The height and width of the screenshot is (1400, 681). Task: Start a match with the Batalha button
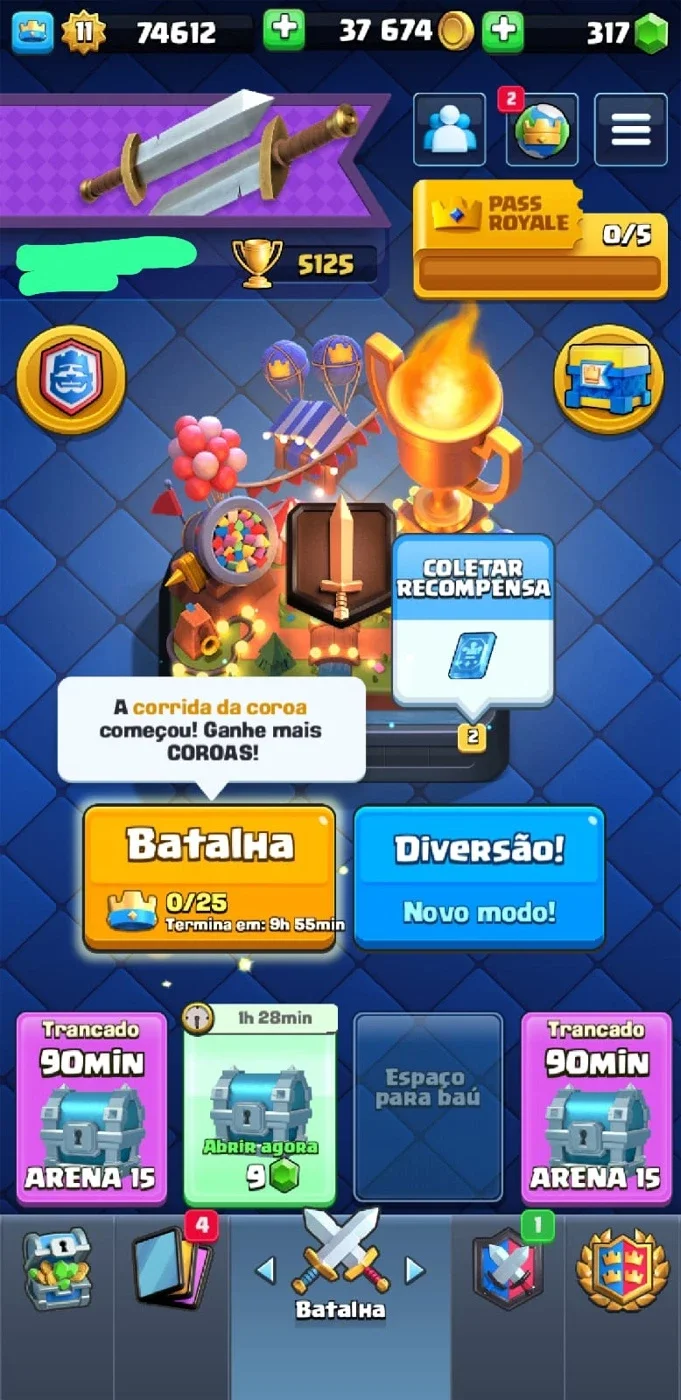pos(210,877)
